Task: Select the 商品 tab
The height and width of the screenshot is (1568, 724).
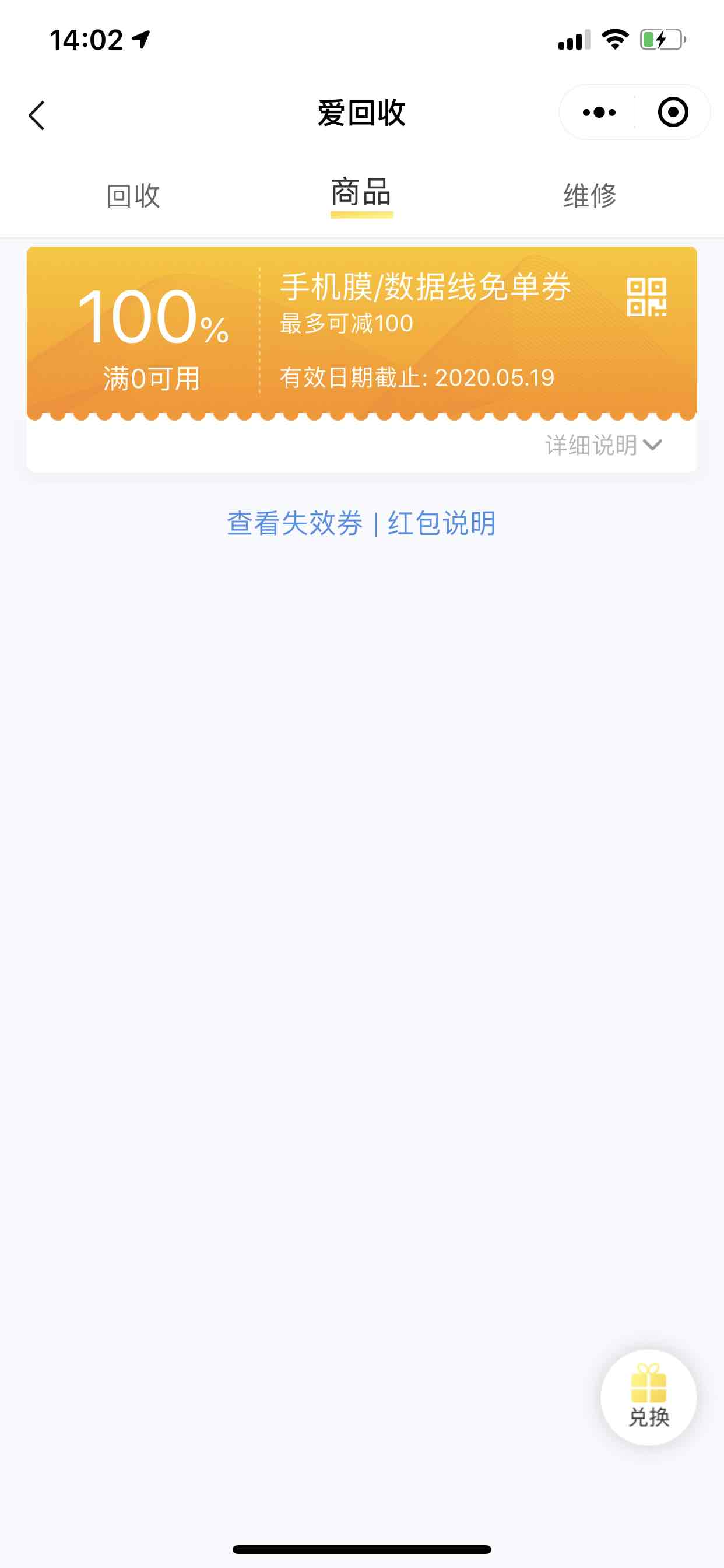Action: coord(361,195)
